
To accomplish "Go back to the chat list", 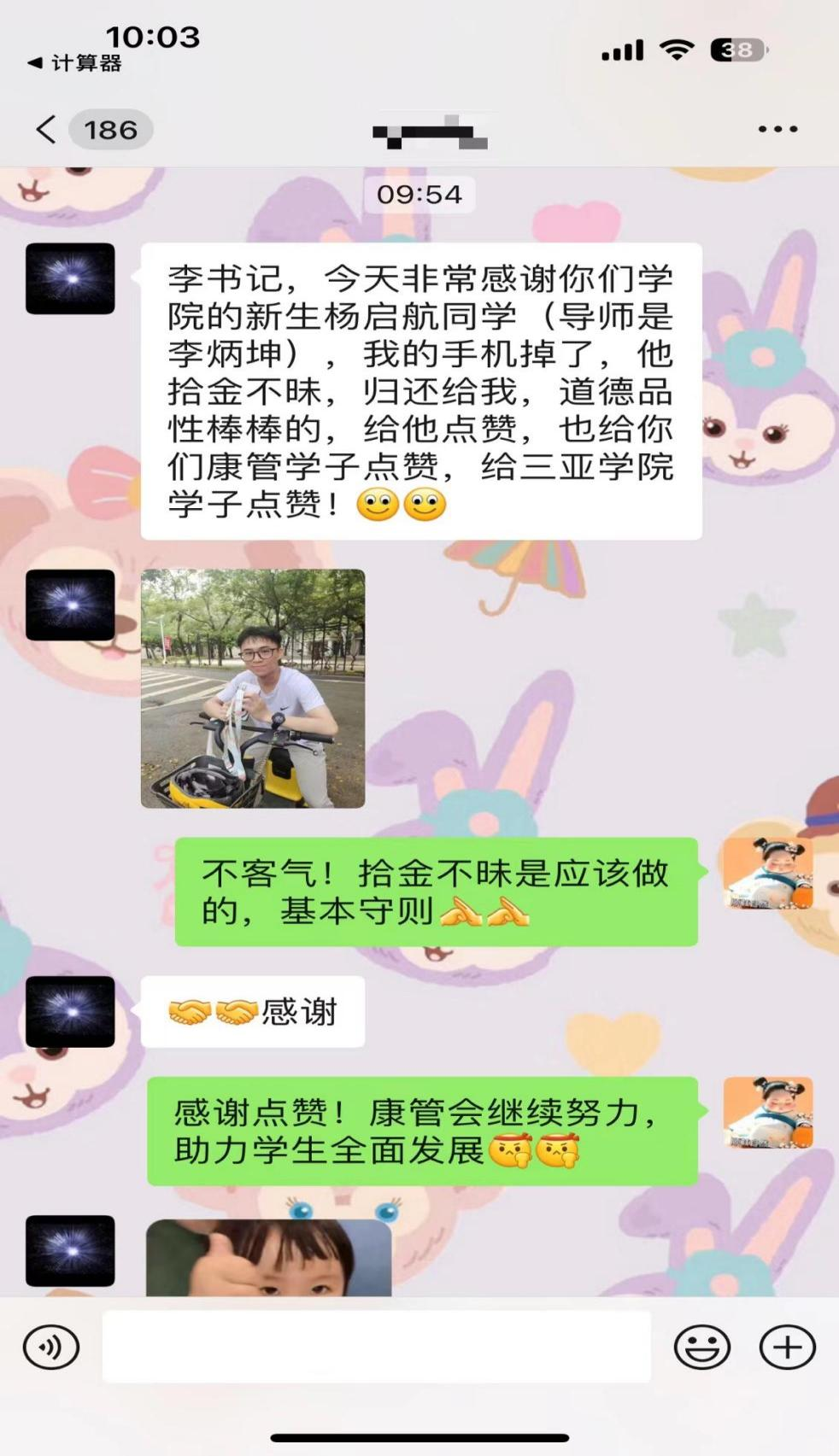I will coord(46,130).
